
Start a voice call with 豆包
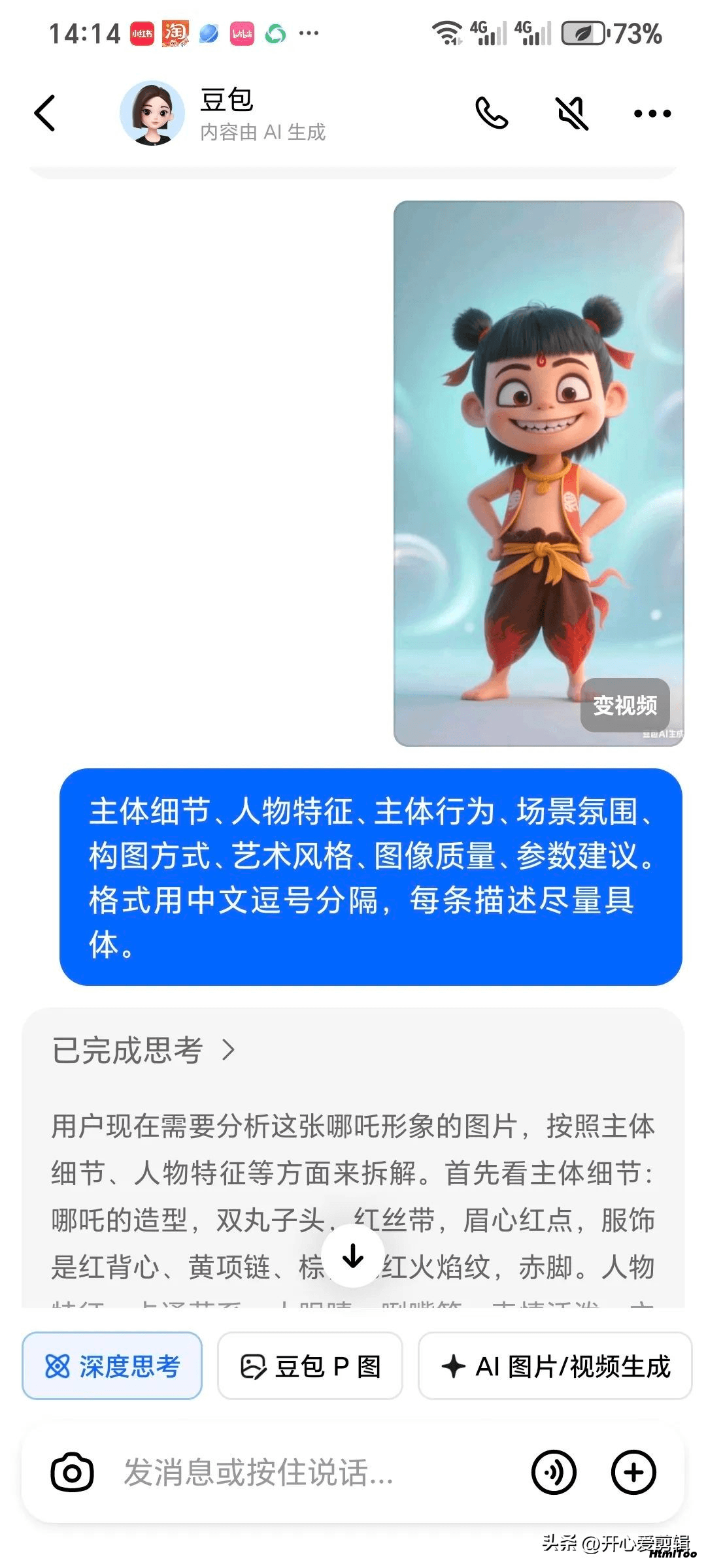click(x=492, y=113)
